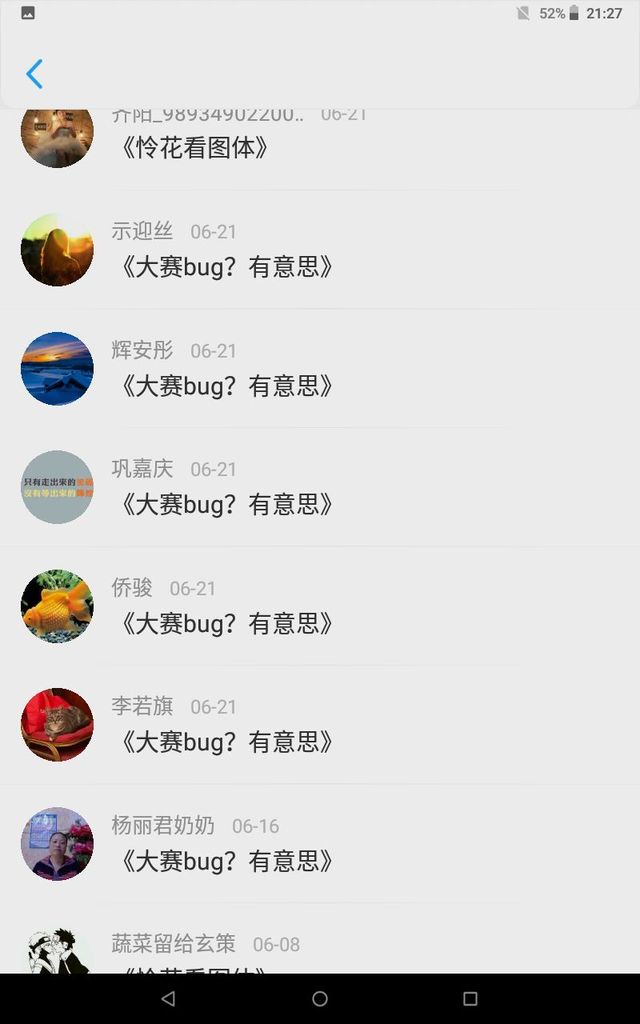Open 示迎丝's post 《大赛bug？有意思》
This screenshot has width=640, height=1024.
click(x=226, y=267)
